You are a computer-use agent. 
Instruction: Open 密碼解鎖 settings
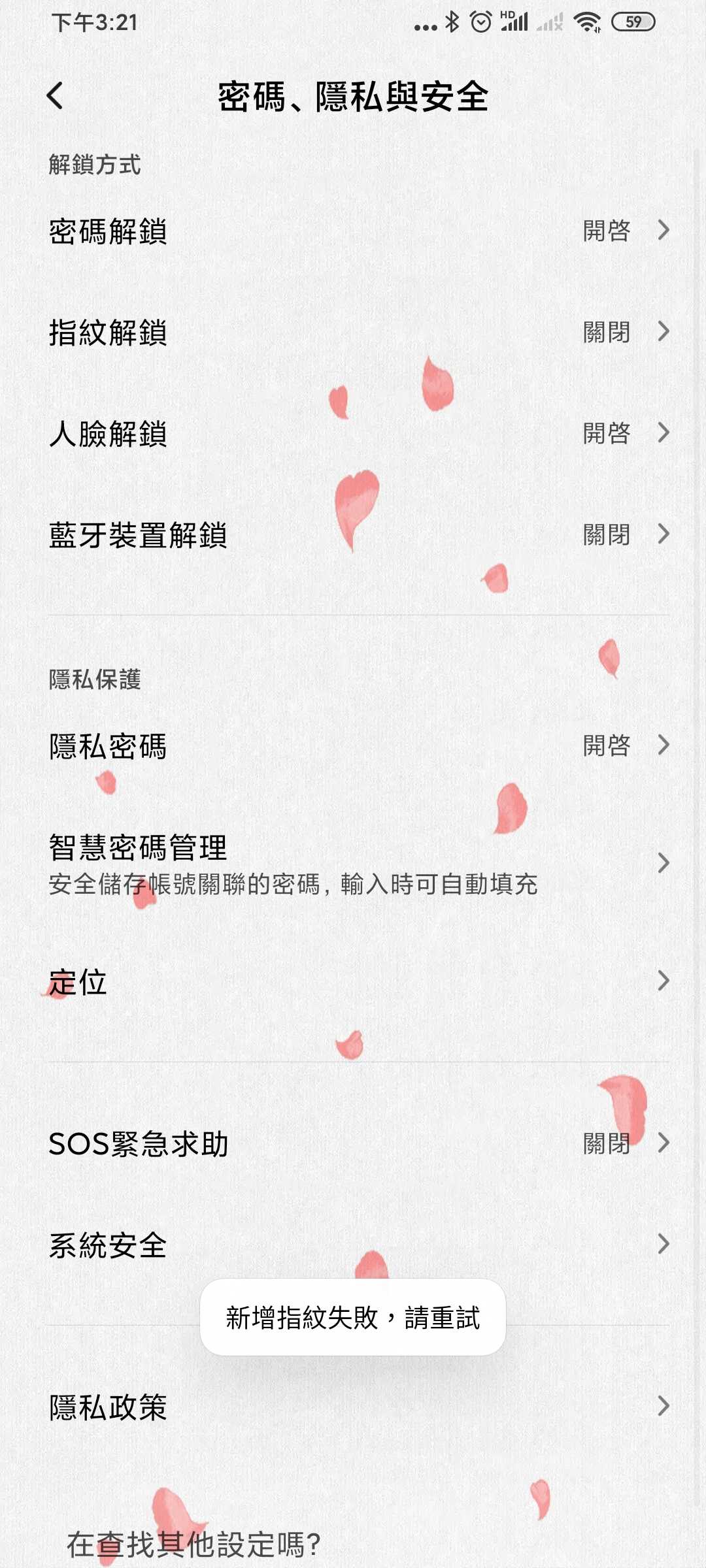pyautogui.click(x=353, y=231)
